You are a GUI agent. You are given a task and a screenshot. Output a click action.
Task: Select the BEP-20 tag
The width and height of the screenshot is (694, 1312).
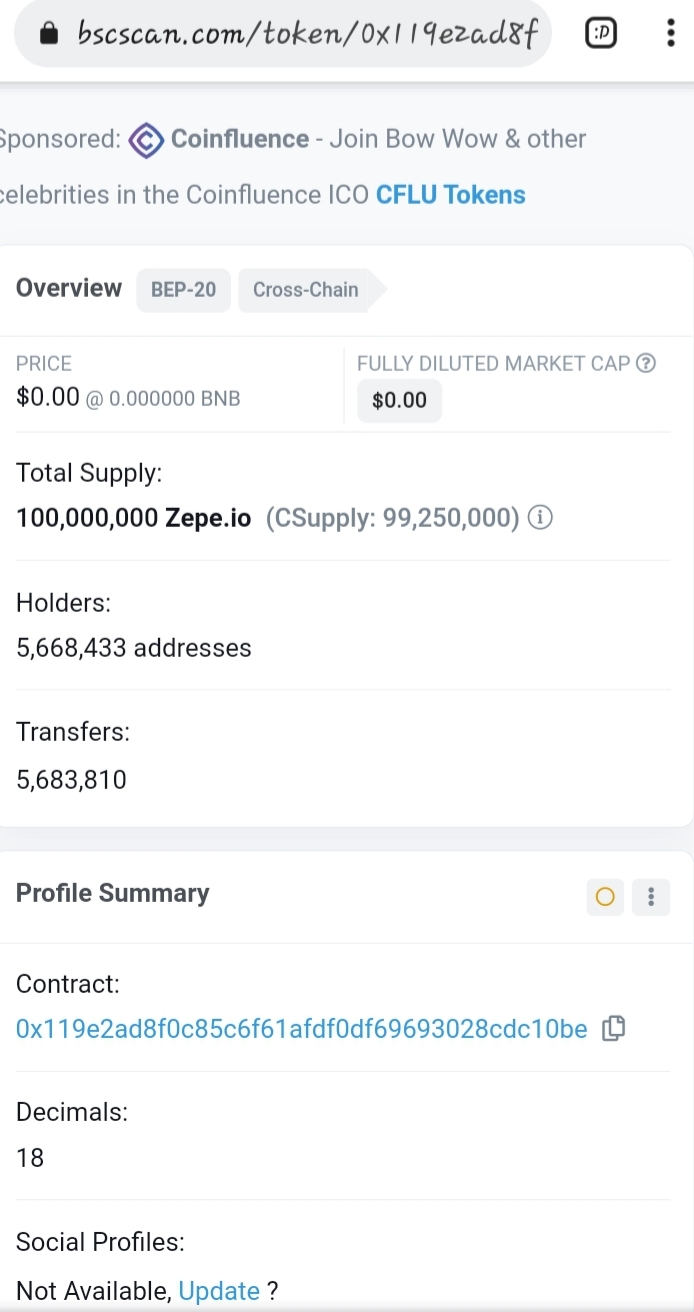[x=183, y=290]
